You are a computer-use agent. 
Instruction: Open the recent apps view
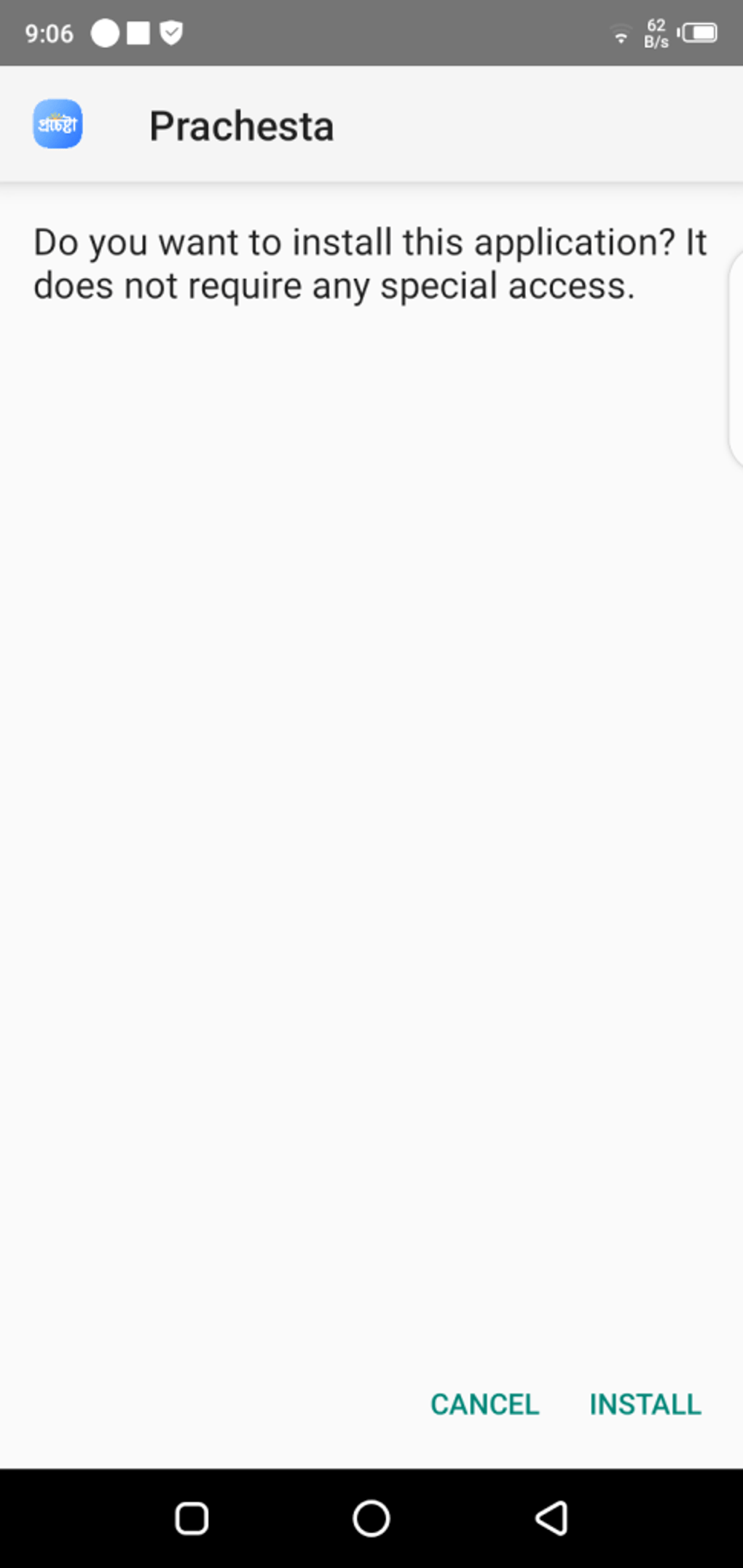pos(192,1518)
